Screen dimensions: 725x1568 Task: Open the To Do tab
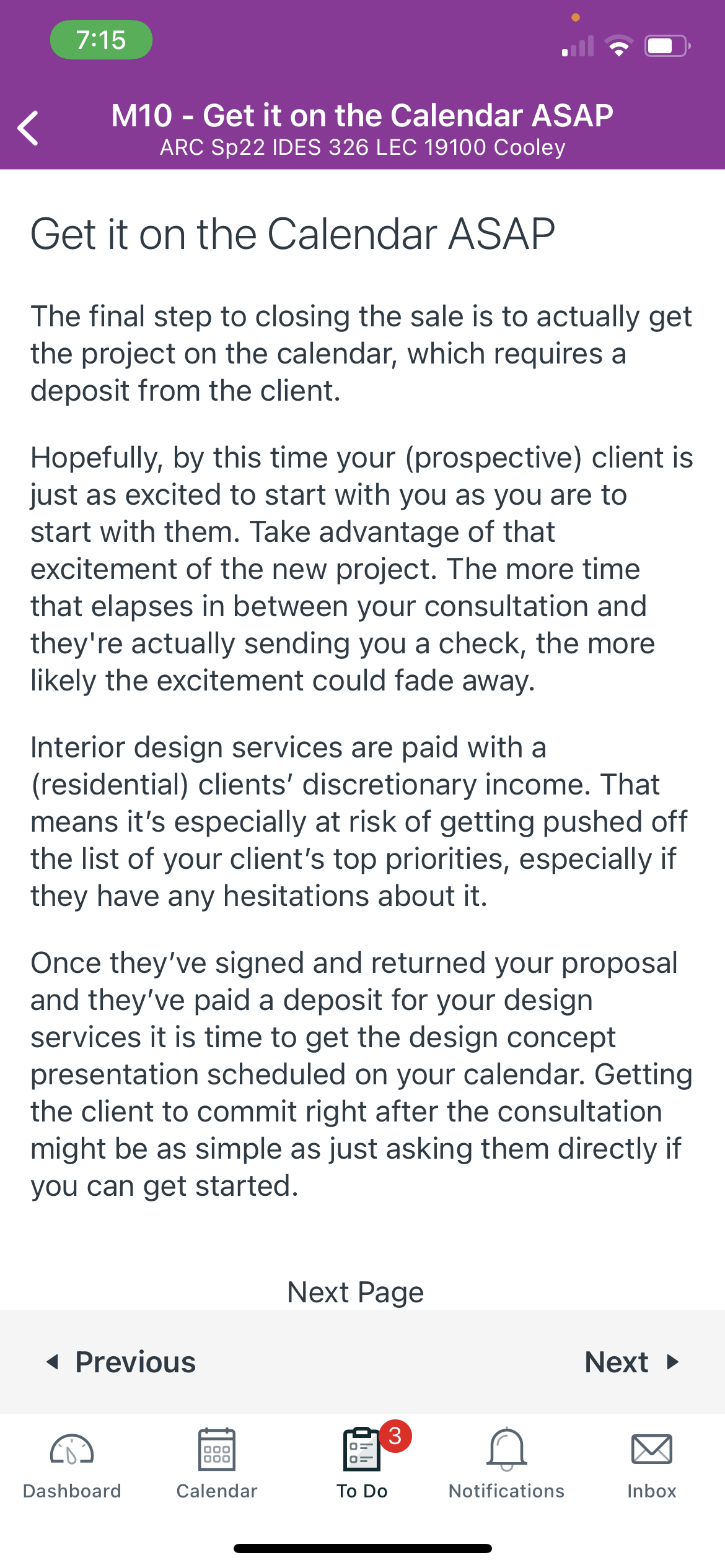(x=362, y=1465)
